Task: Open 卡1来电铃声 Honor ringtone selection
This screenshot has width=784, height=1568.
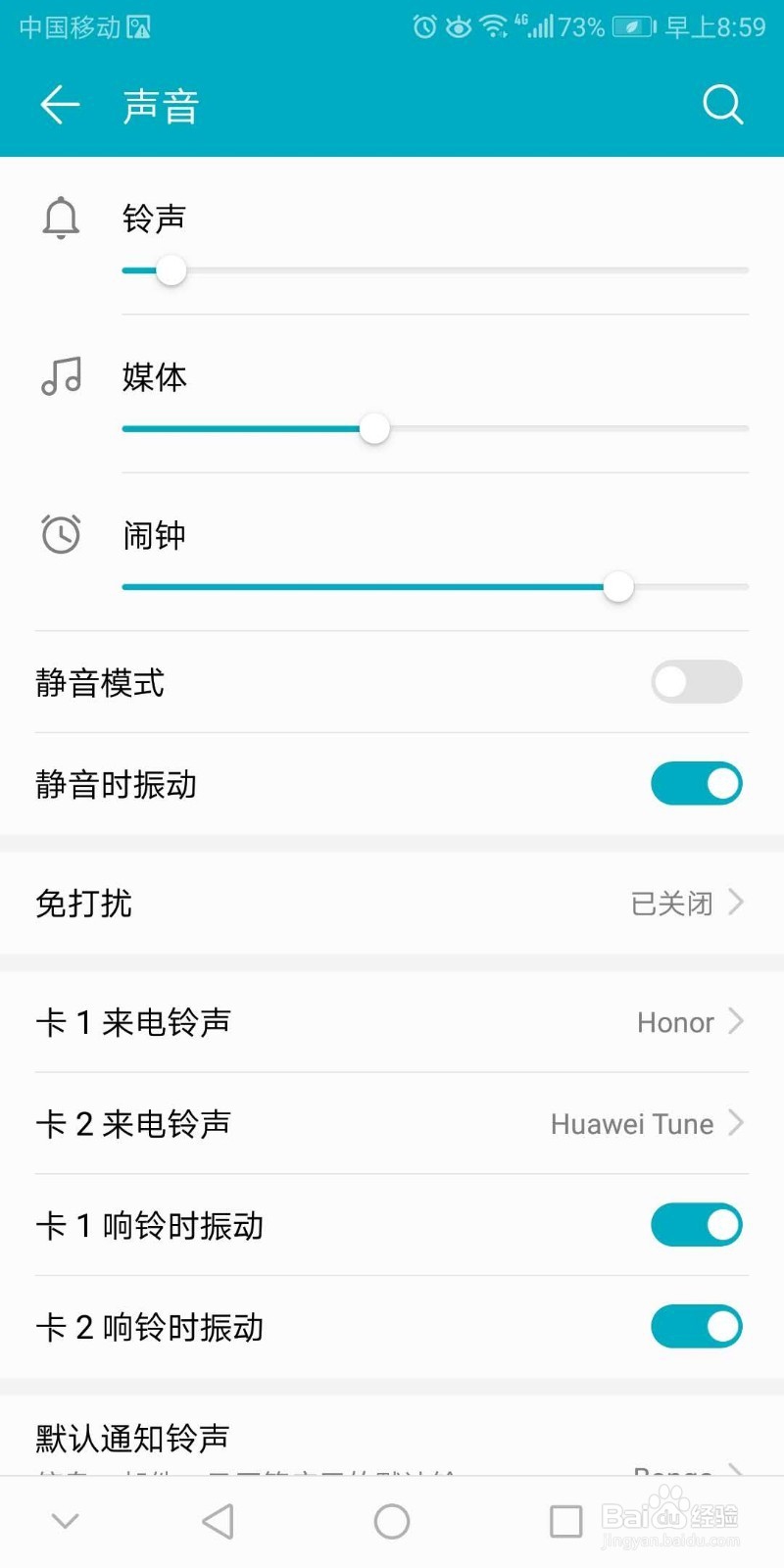Action: (x=392, y=1022)
